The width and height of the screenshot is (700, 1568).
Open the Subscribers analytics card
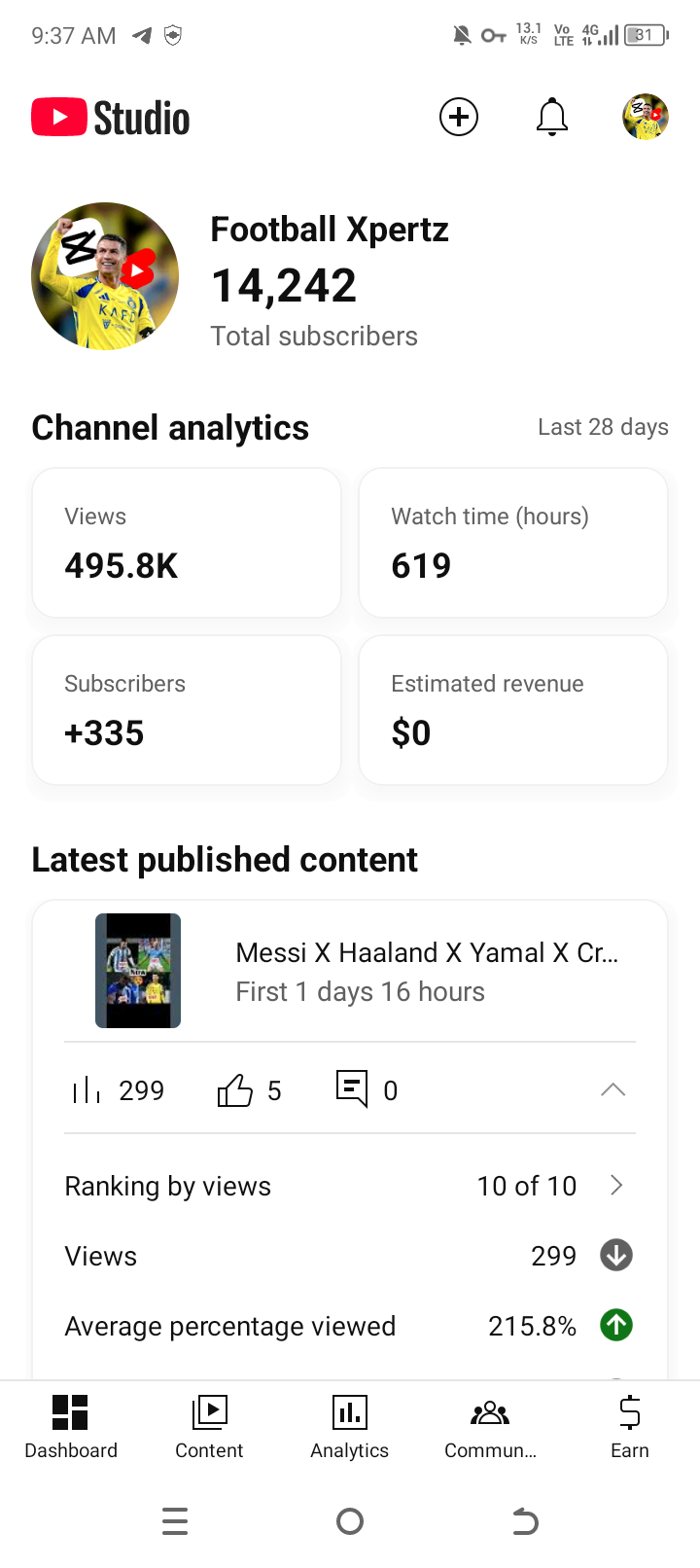coord(187,710)
